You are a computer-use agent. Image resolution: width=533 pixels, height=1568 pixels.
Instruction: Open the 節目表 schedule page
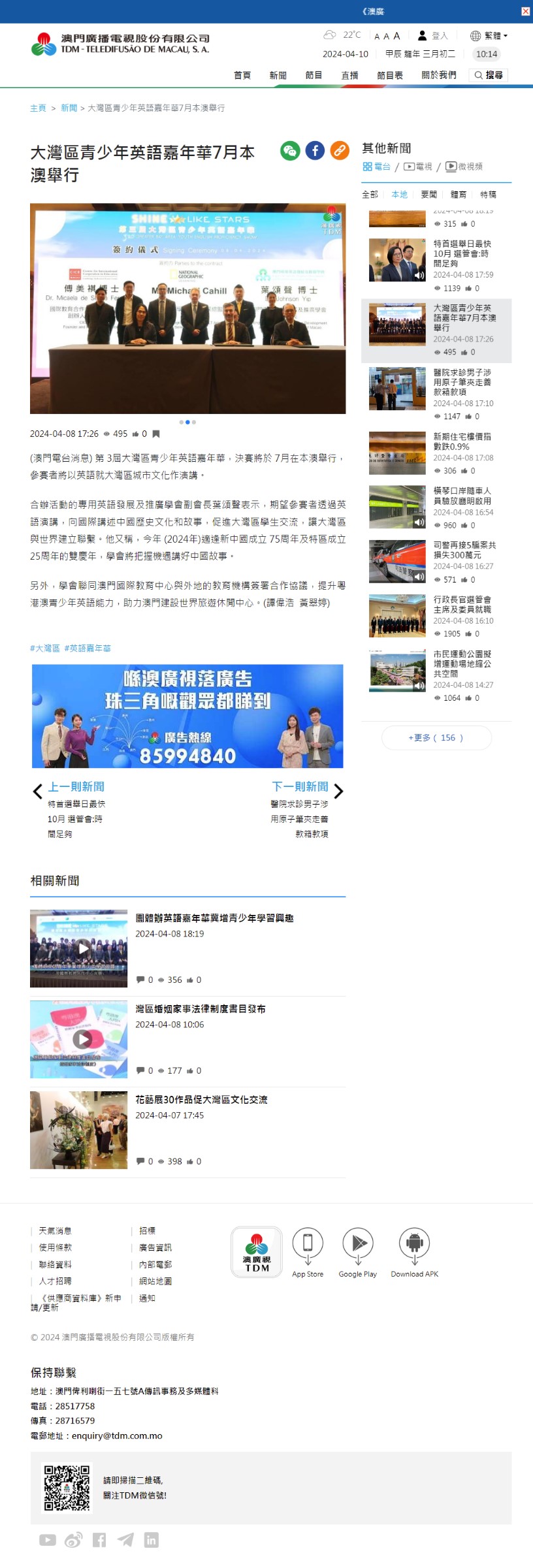tap(389, 75)
